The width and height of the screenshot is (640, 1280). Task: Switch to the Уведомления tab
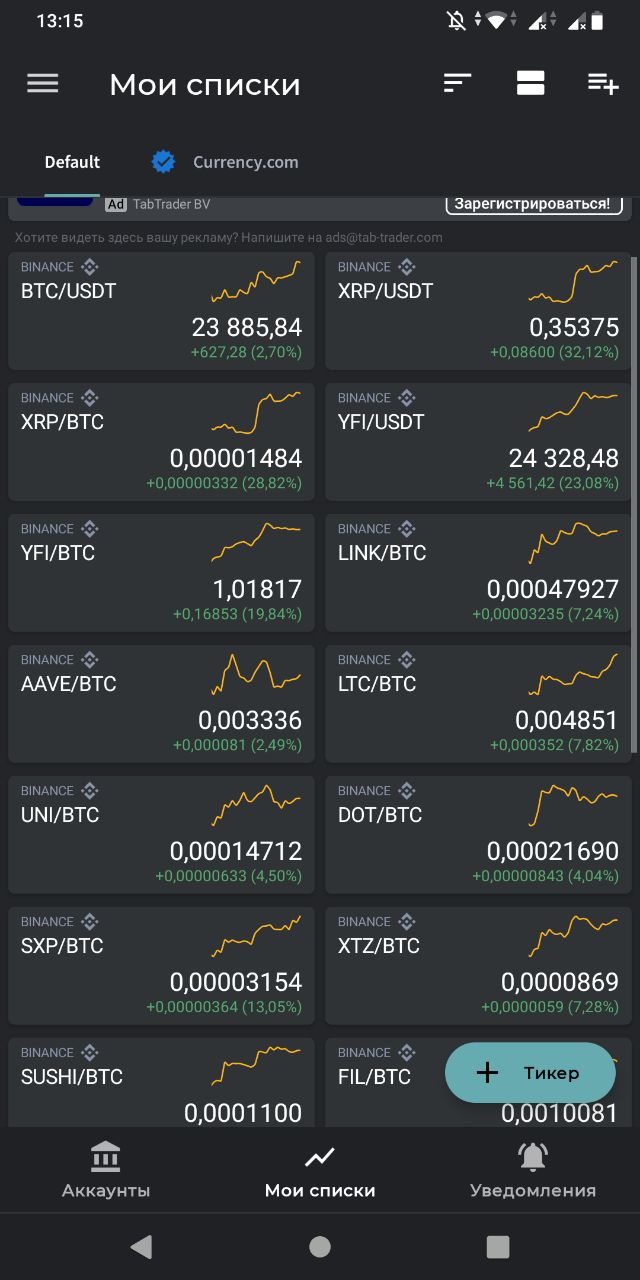click(533, 1171)
